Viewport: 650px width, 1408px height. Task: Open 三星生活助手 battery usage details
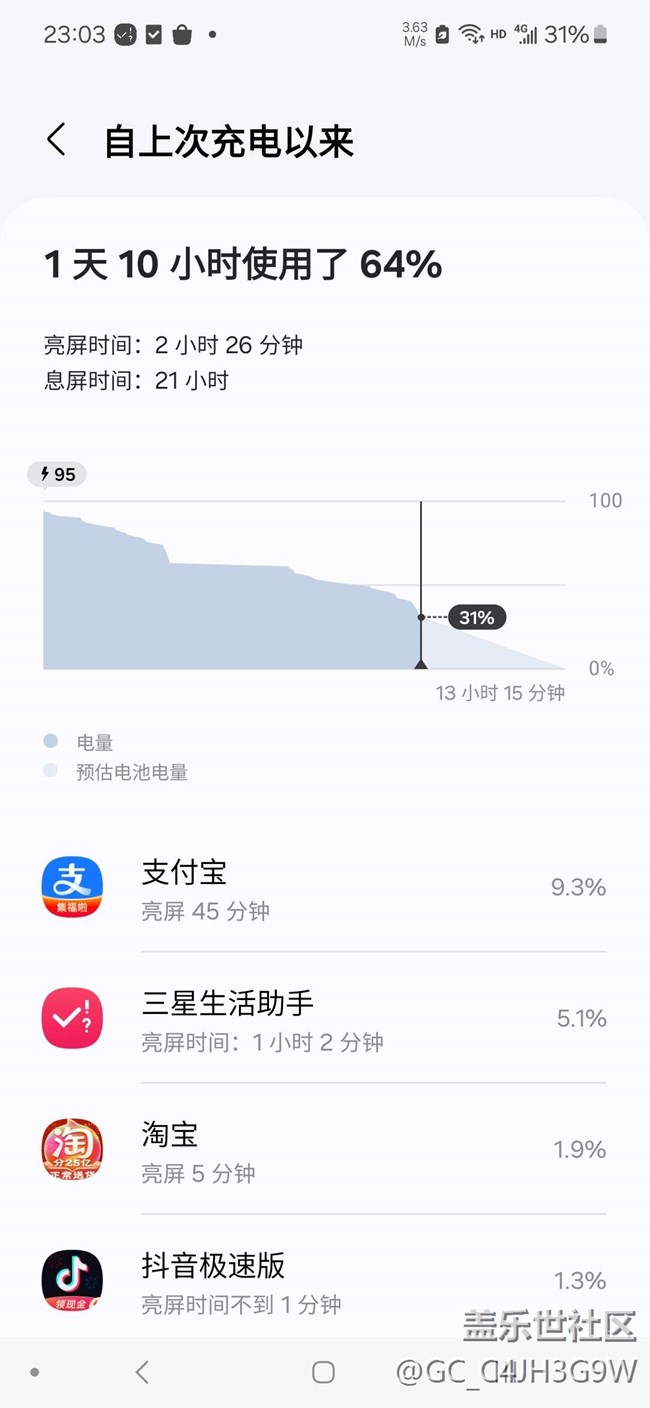[324, 1018]
